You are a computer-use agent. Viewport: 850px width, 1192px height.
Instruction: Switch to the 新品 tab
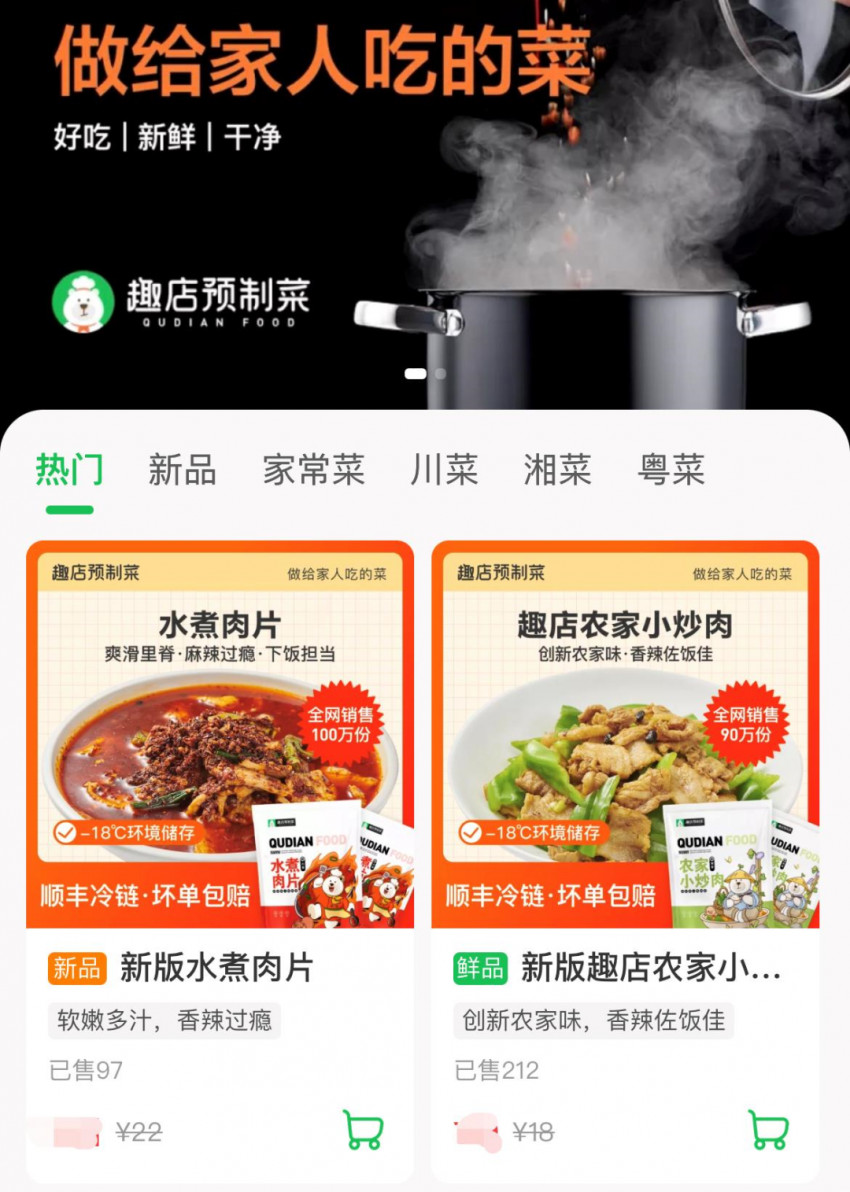click(x=183, y=470)
